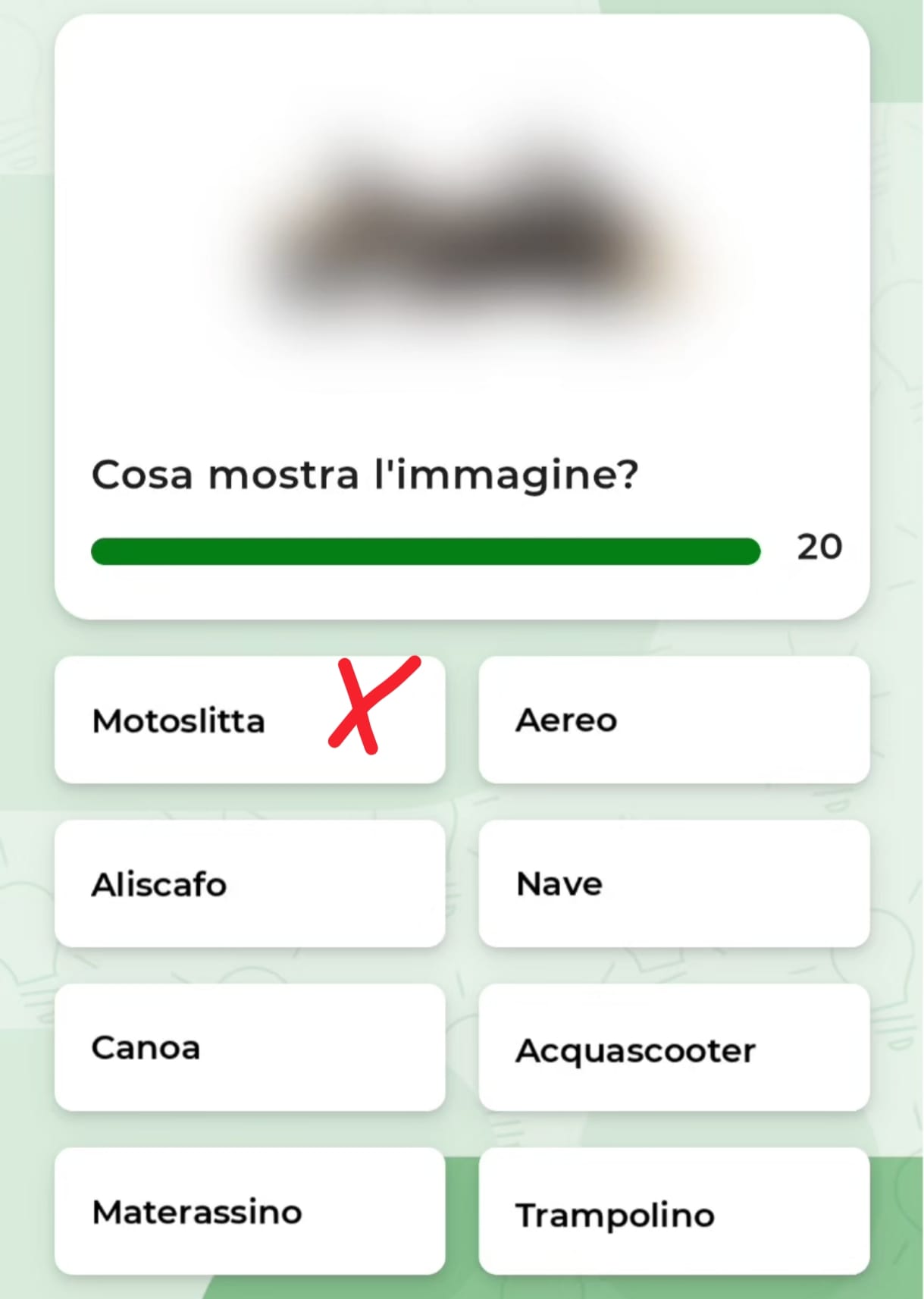The height and width of the screenshot is (1299, 924).
Task: Select Acquascooter as your guess
Action: click(674, 1047)
